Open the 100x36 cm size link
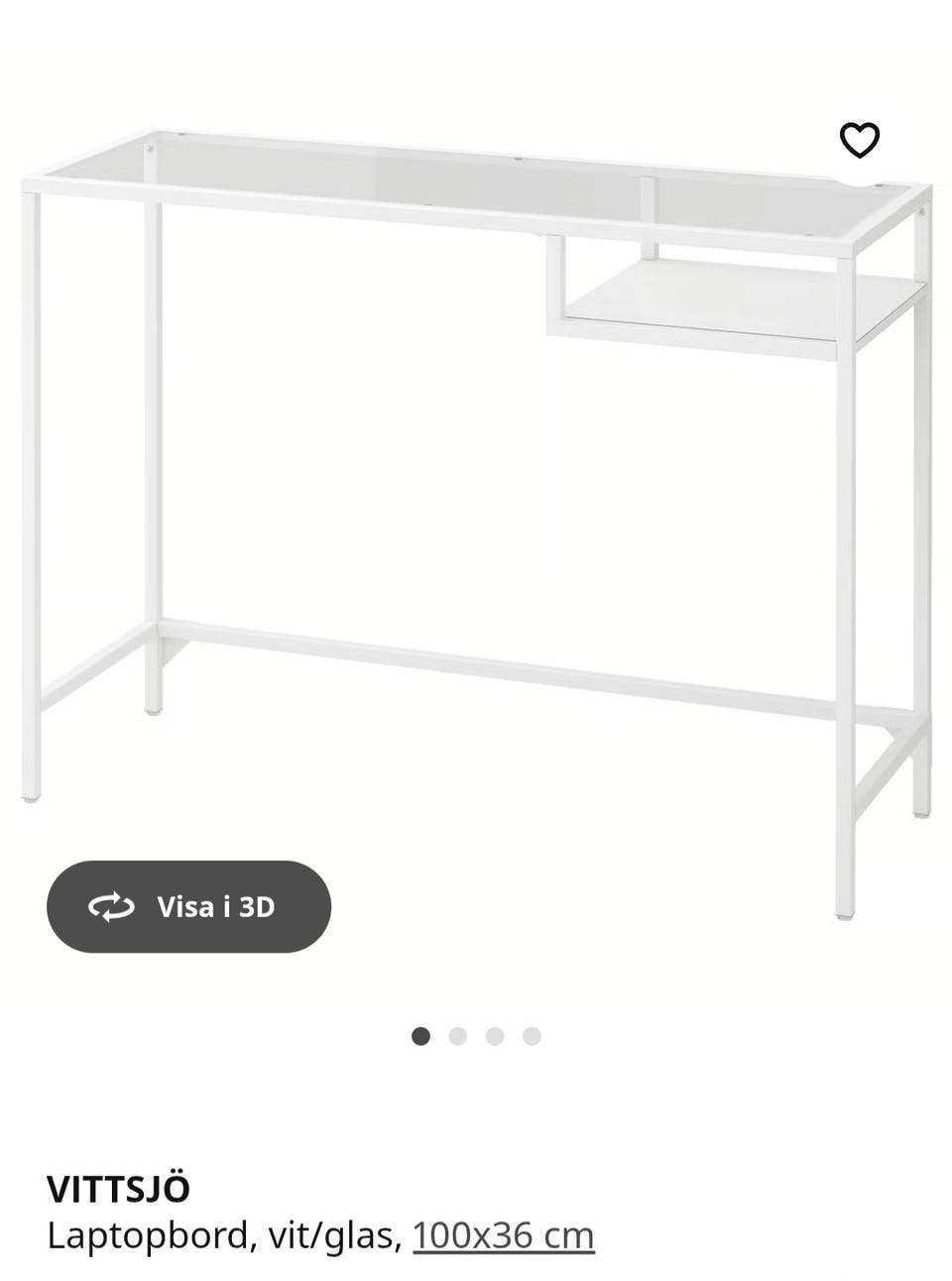 coord(503,1235)
